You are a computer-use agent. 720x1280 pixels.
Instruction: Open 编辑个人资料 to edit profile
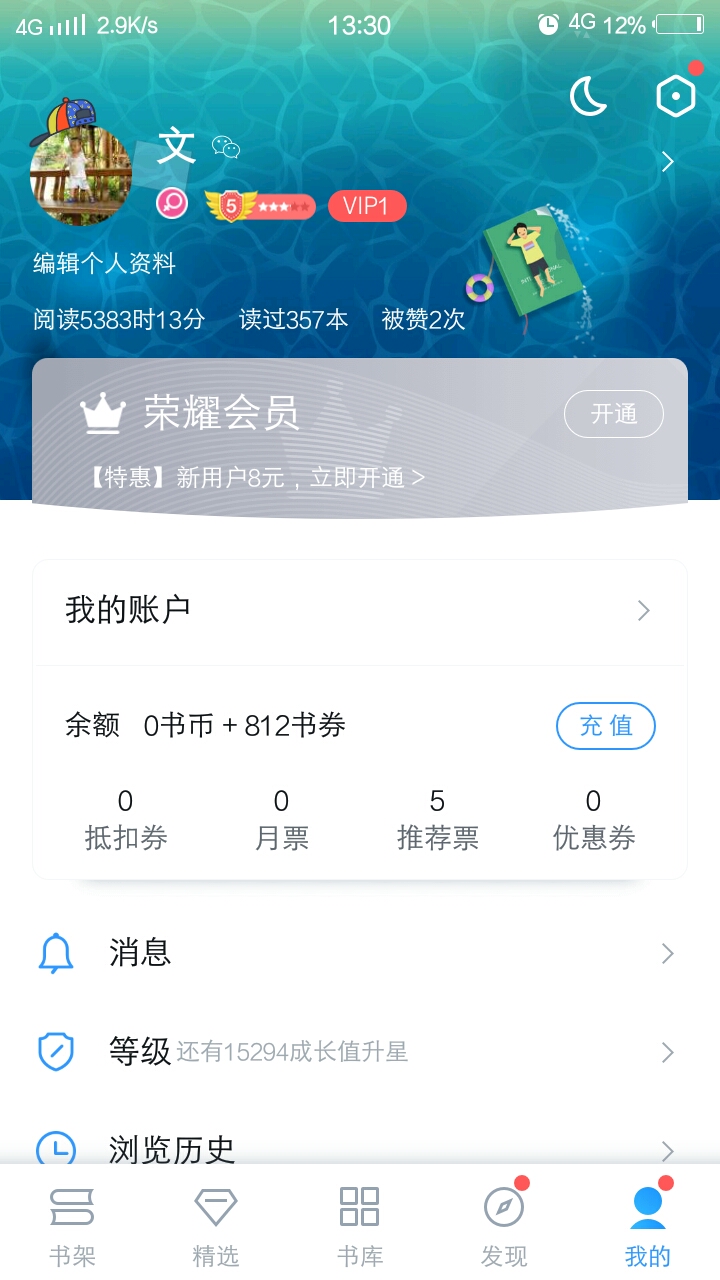105,264
